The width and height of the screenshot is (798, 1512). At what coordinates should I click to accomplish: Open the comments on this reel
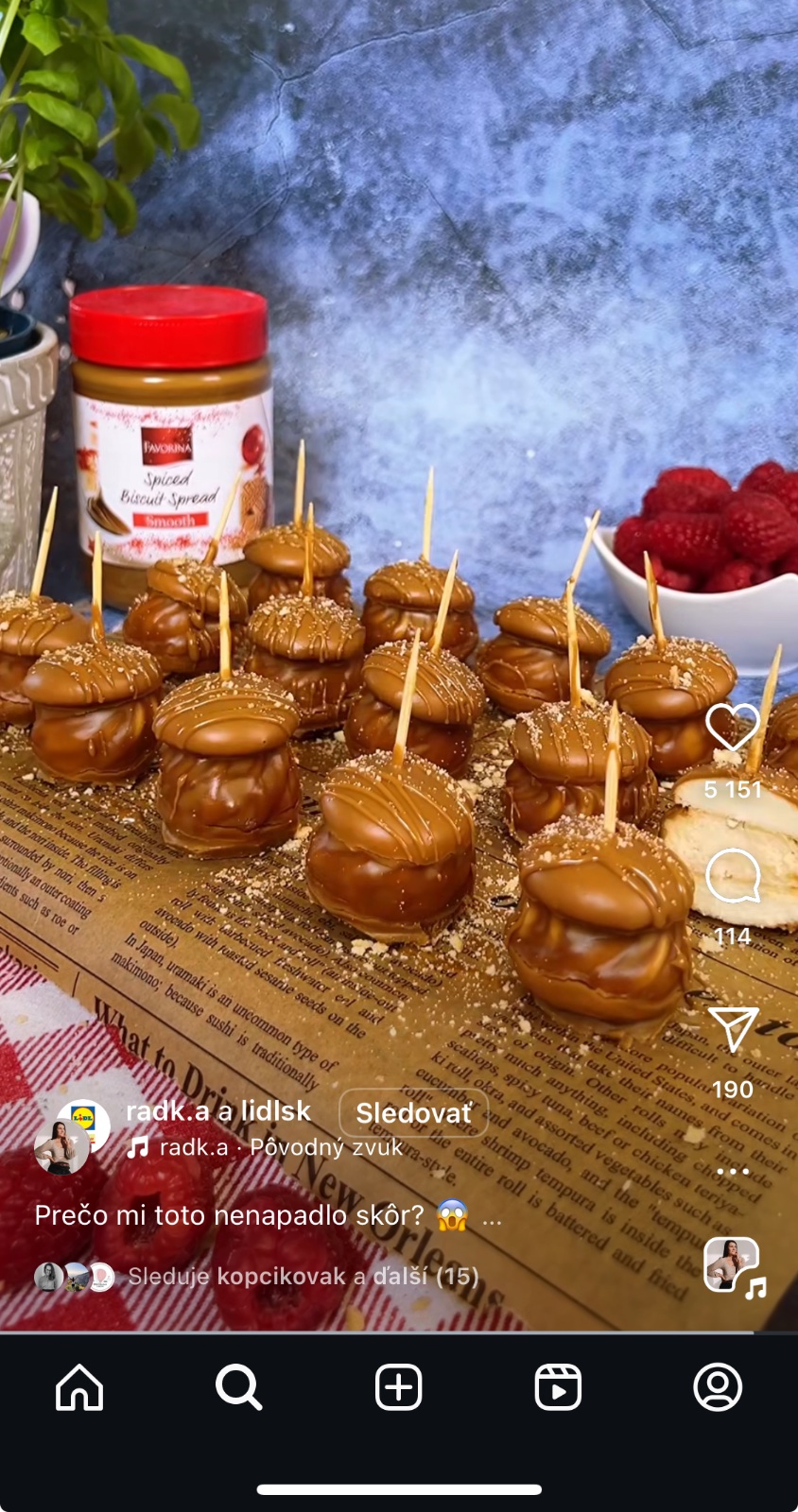click(x=733, y=876)
